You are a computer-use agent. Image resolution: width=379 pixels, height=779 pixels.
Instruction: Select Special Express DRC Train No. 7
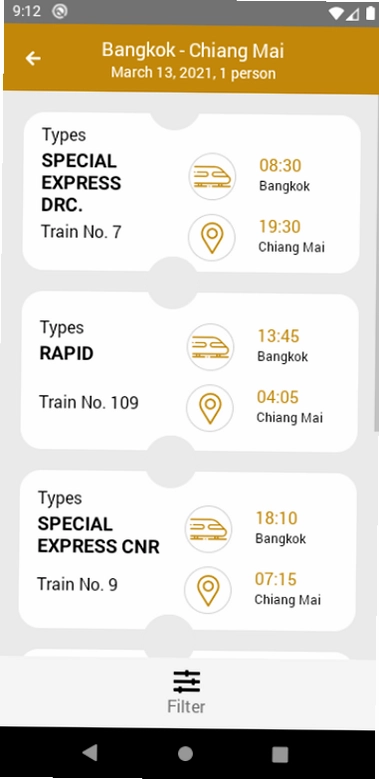192,192
